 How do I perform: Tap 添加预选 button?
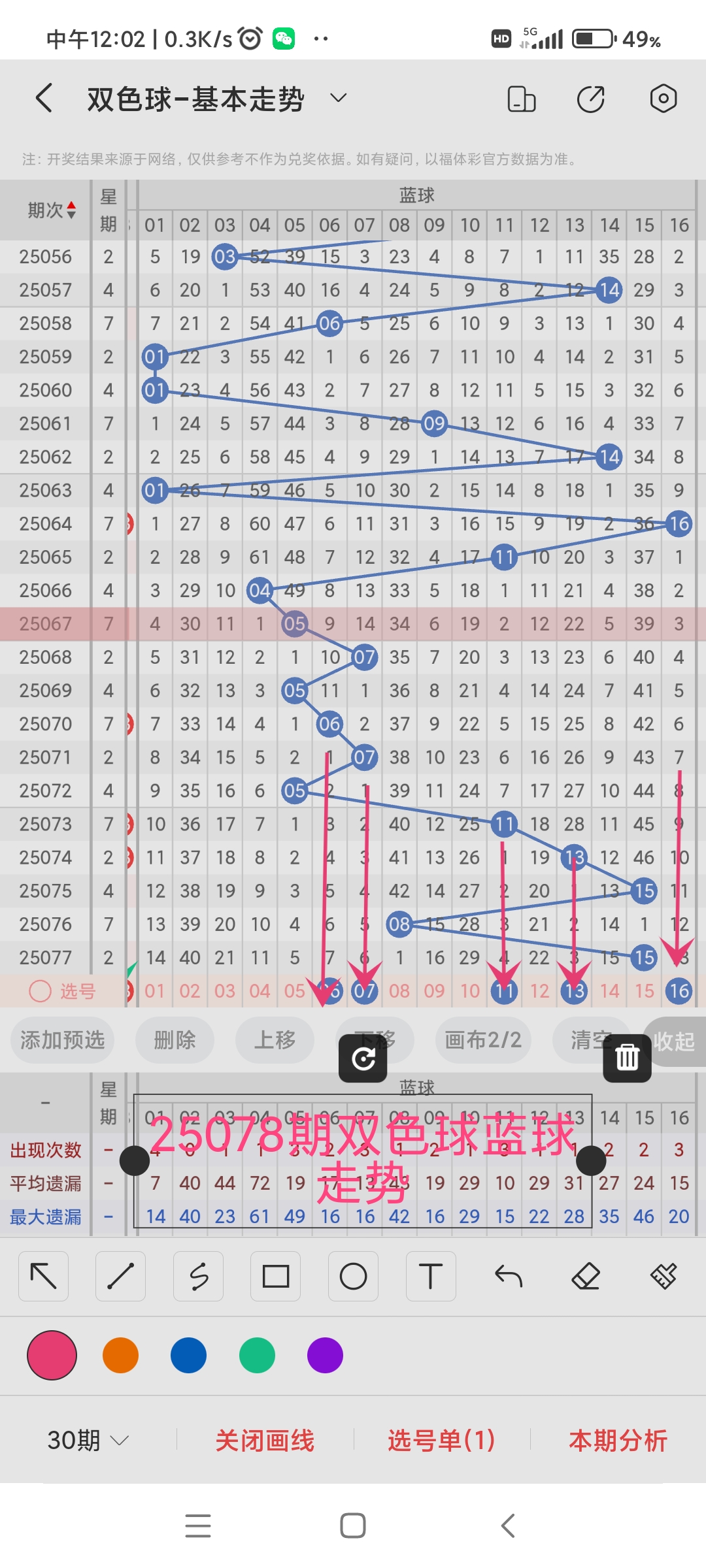[63, 1039]
